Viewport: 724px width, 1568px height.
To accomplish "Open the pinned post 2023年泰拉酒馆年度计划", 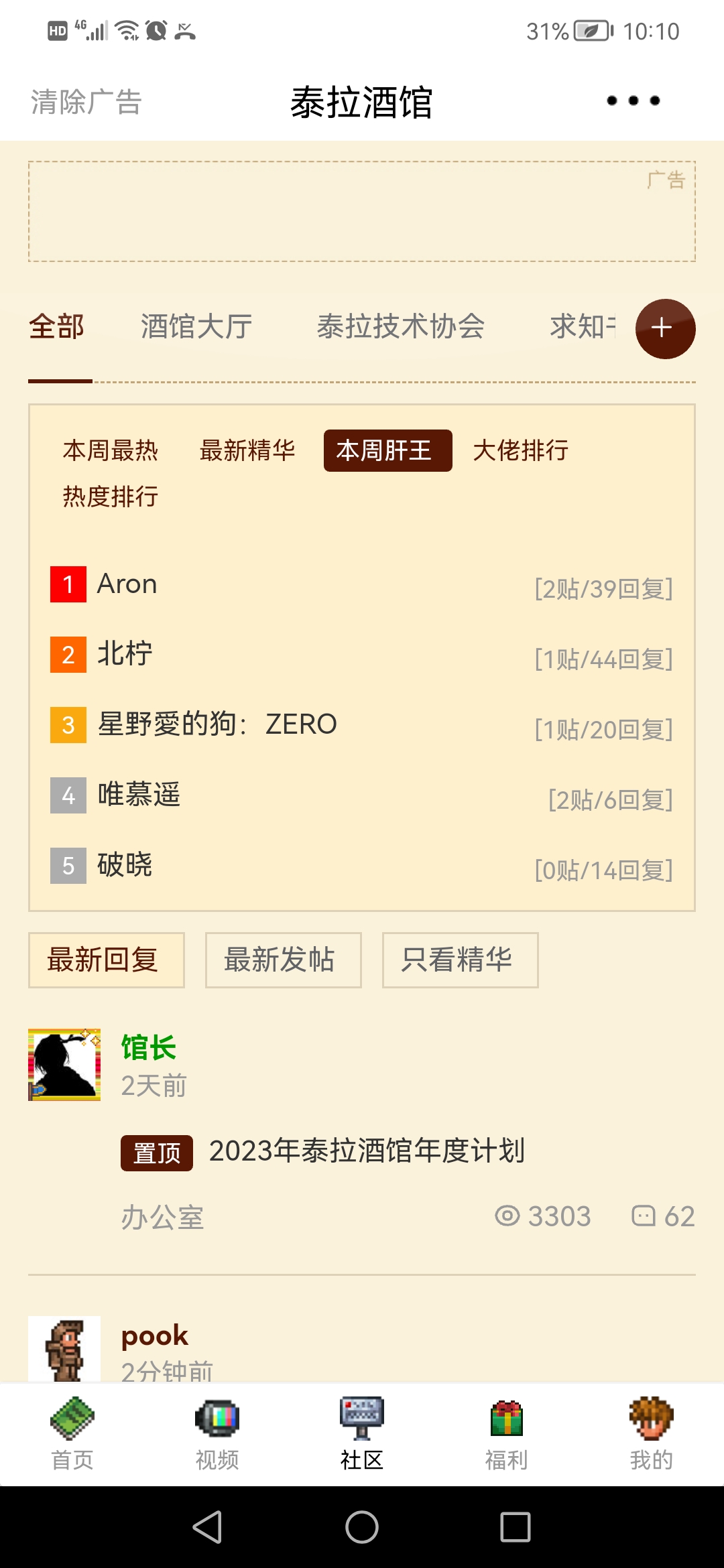I will [367, 1151].
